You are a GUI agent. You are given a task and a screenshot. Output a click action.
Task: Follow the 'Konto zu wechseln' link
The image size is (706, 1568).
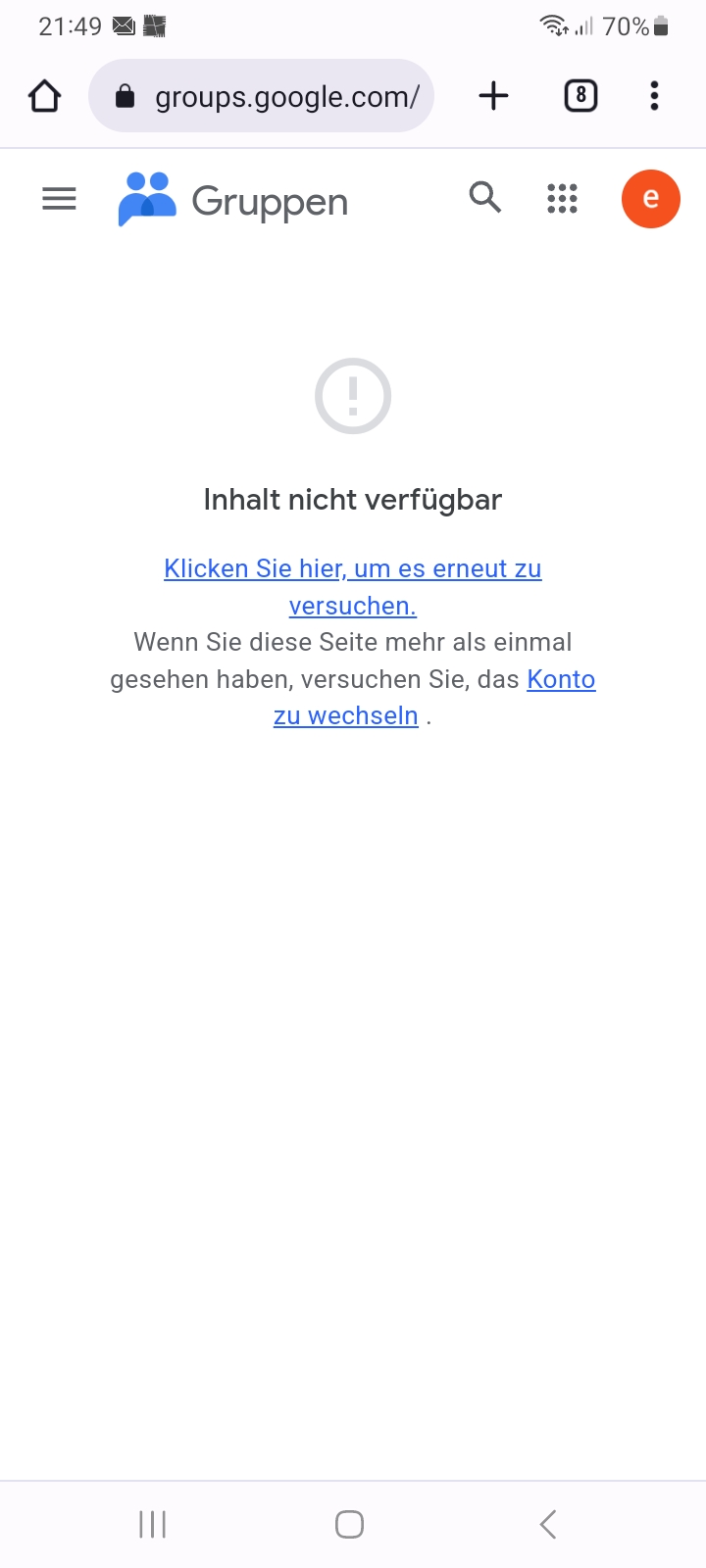tap(561, 680)
